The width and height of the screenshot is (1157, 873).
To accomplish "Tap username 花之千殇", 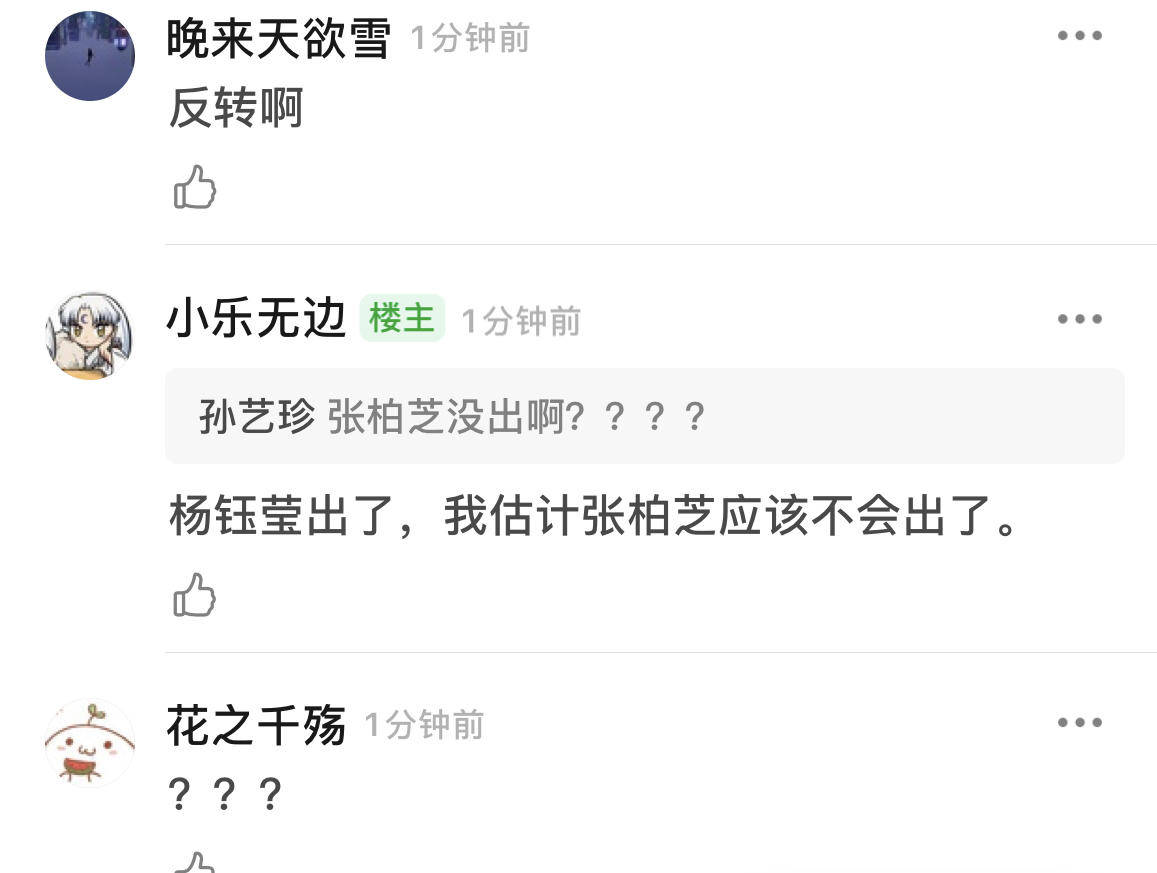I will tap(256, 725).
